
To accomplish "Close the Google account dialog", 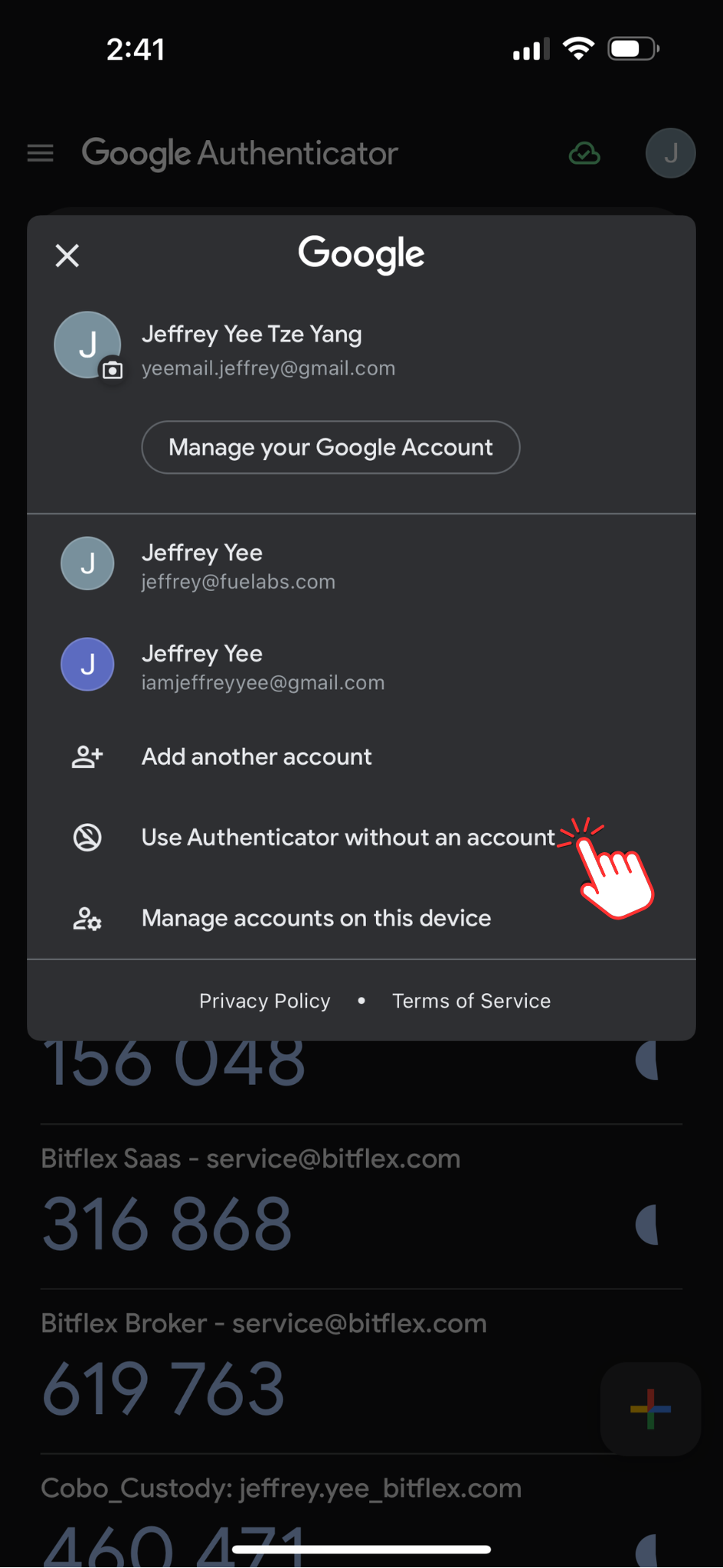I will 67,256.
